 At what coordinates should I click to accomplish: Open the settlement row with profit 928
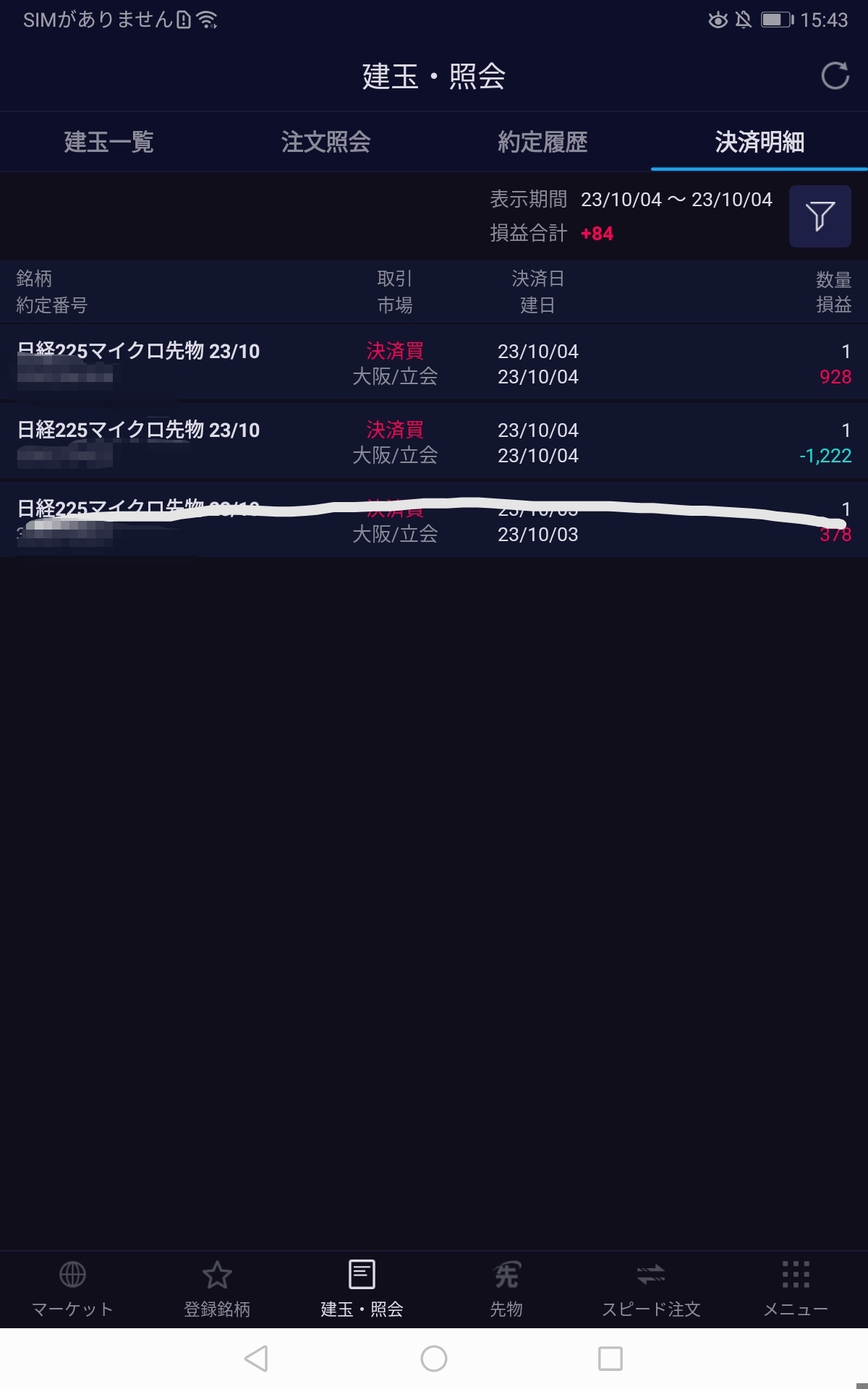434,363
